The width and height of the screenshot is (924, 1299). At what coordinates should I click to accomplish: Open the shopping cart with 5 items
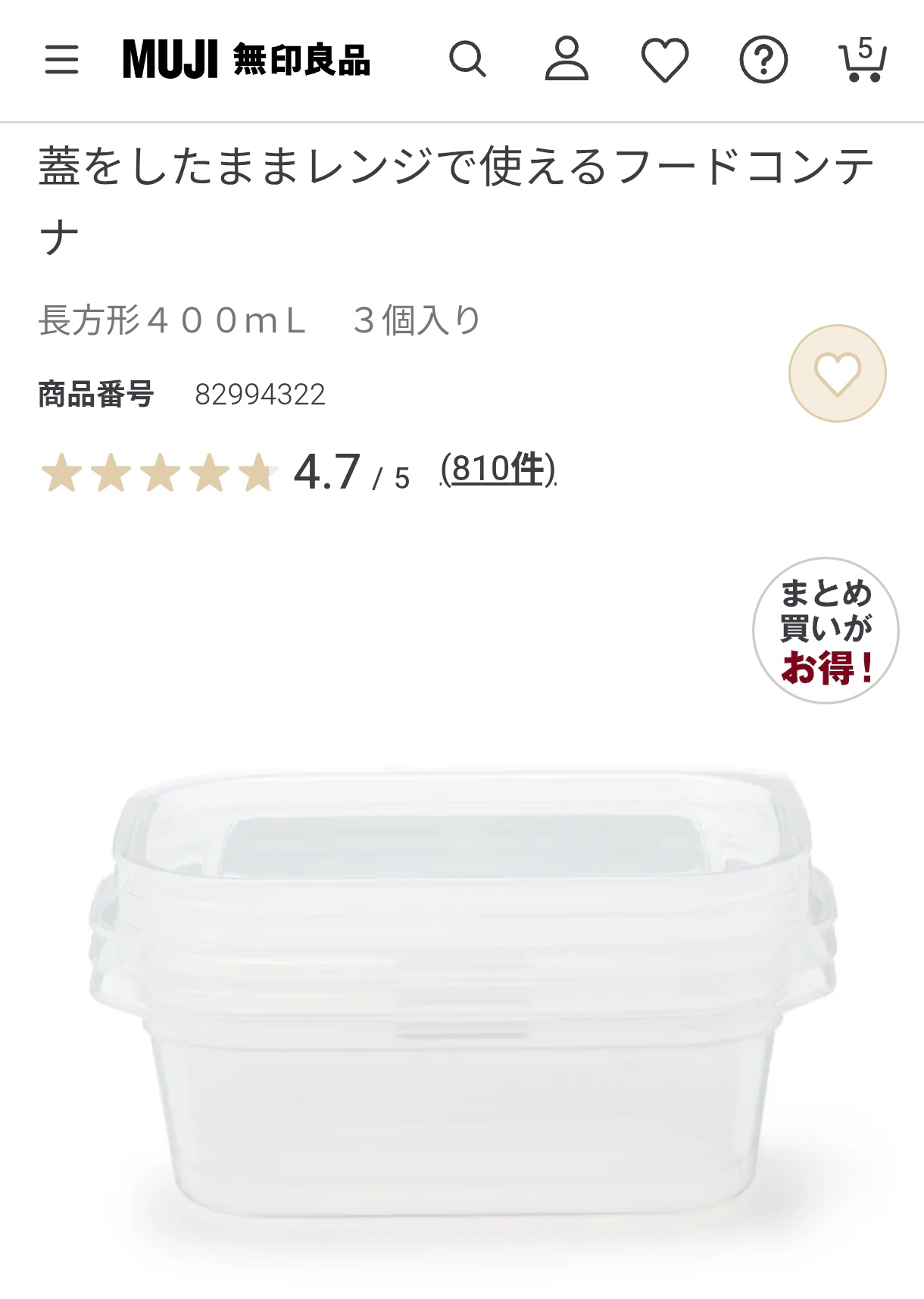tap(862, 60)
